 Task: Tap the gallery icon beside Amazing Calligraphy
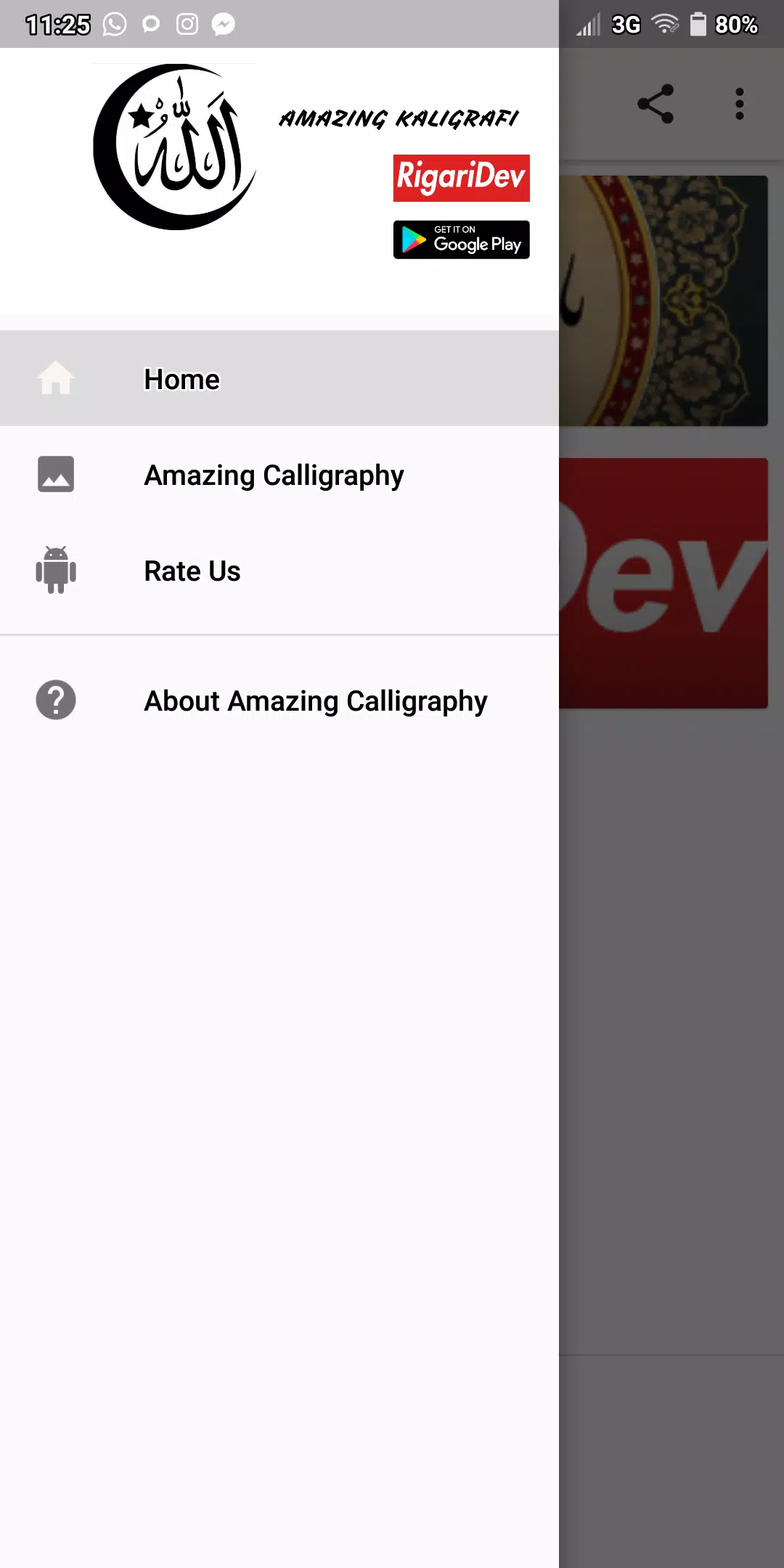coord(57,473)
